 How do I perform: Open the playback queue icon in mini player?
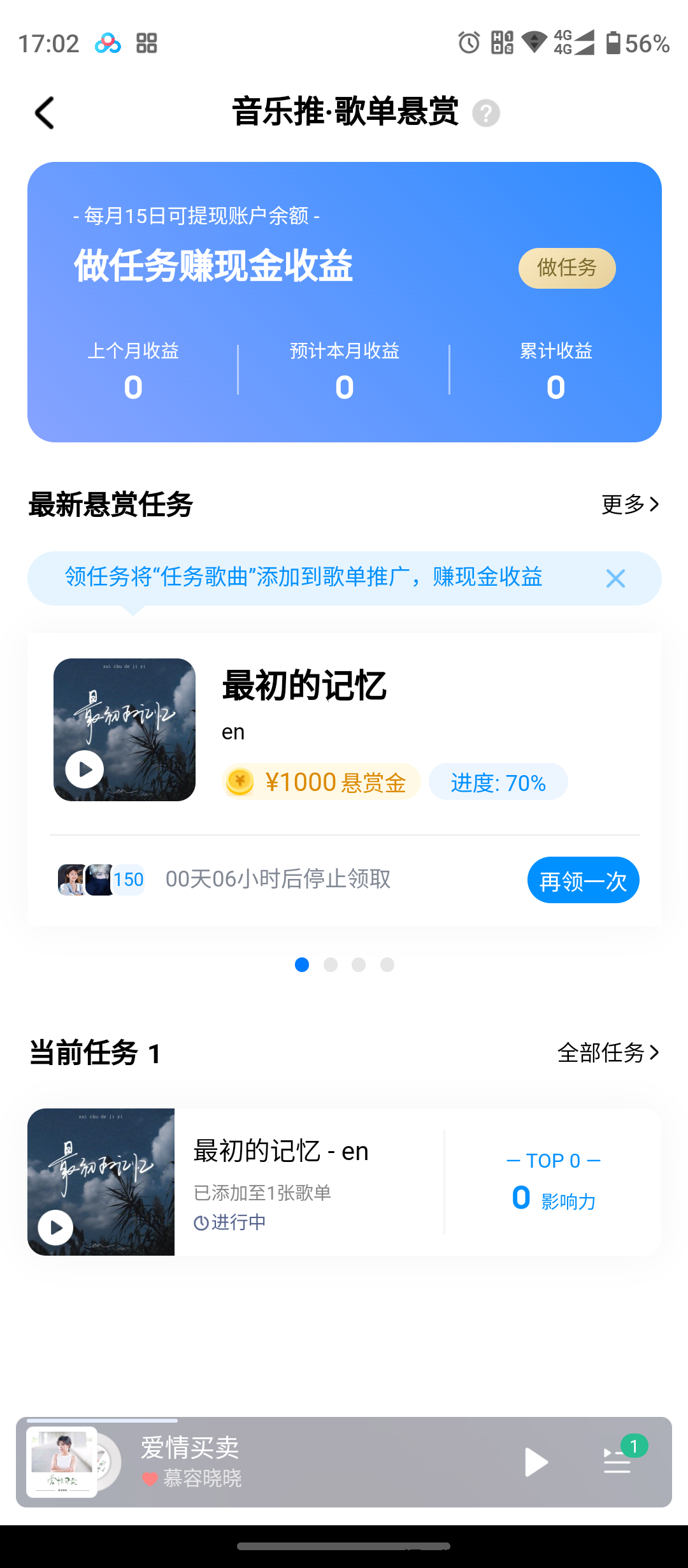[x=615, y=1463]
